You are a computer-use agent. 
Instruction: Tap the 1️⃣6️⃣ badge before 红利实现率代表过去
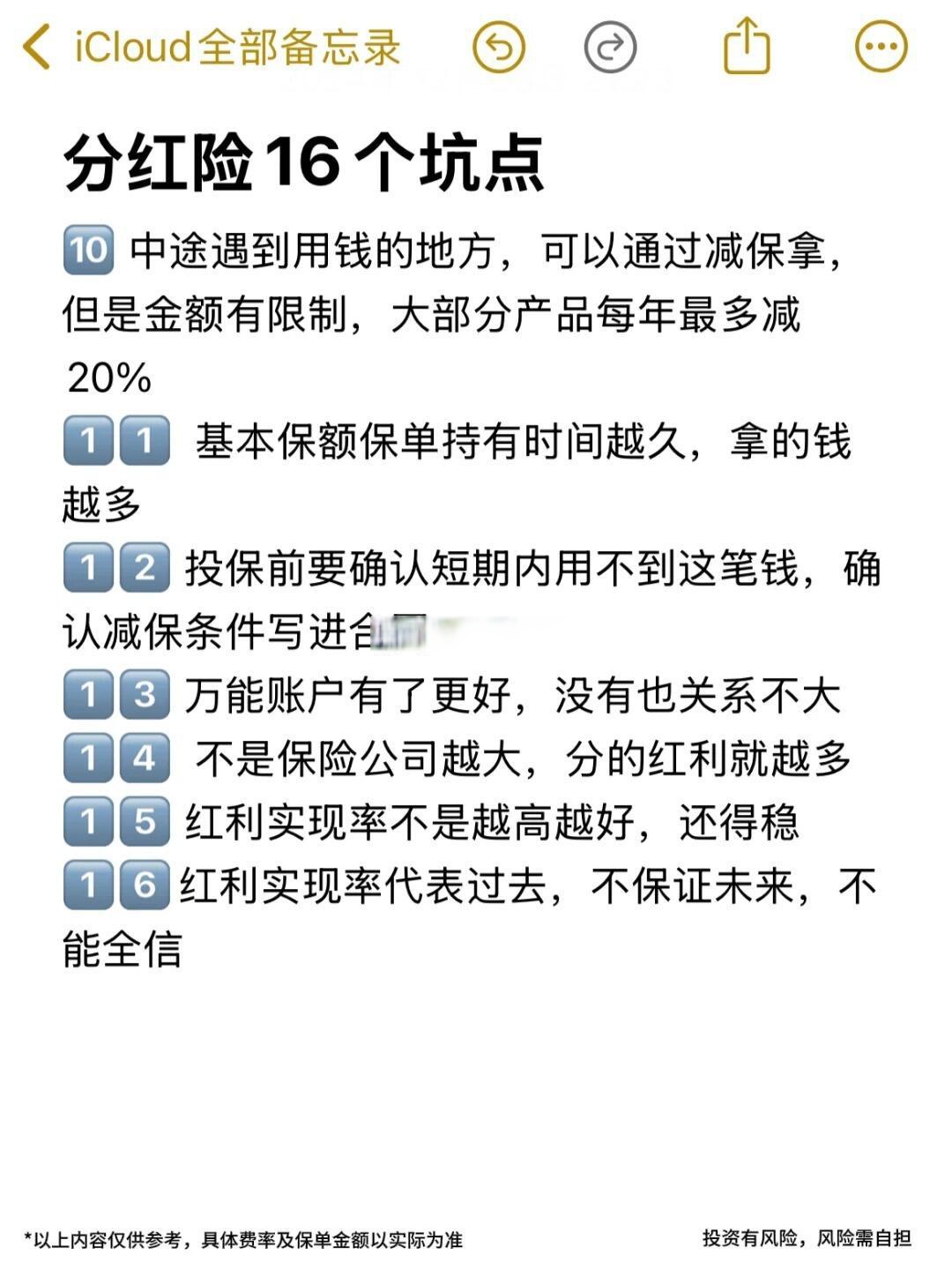click(118, 883)
